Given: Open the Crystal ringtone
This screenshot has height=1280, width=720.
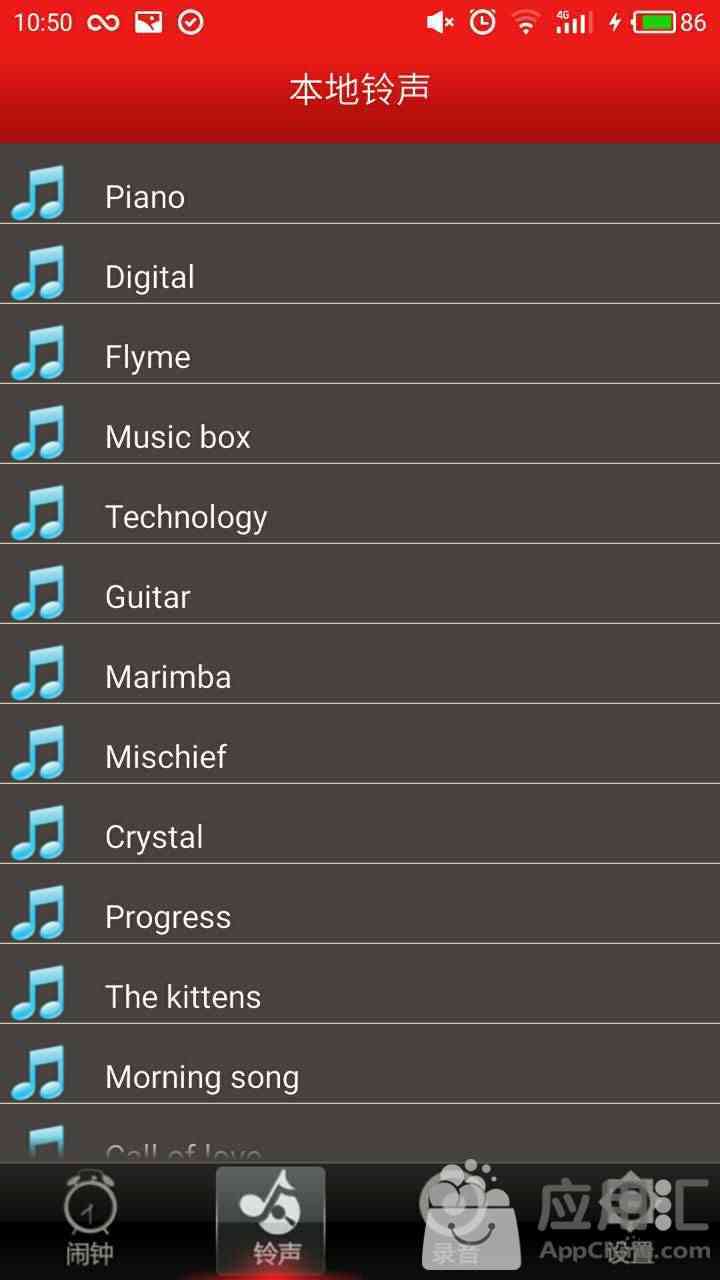Looking at the screenshot, I should click(x=360, y=836).
